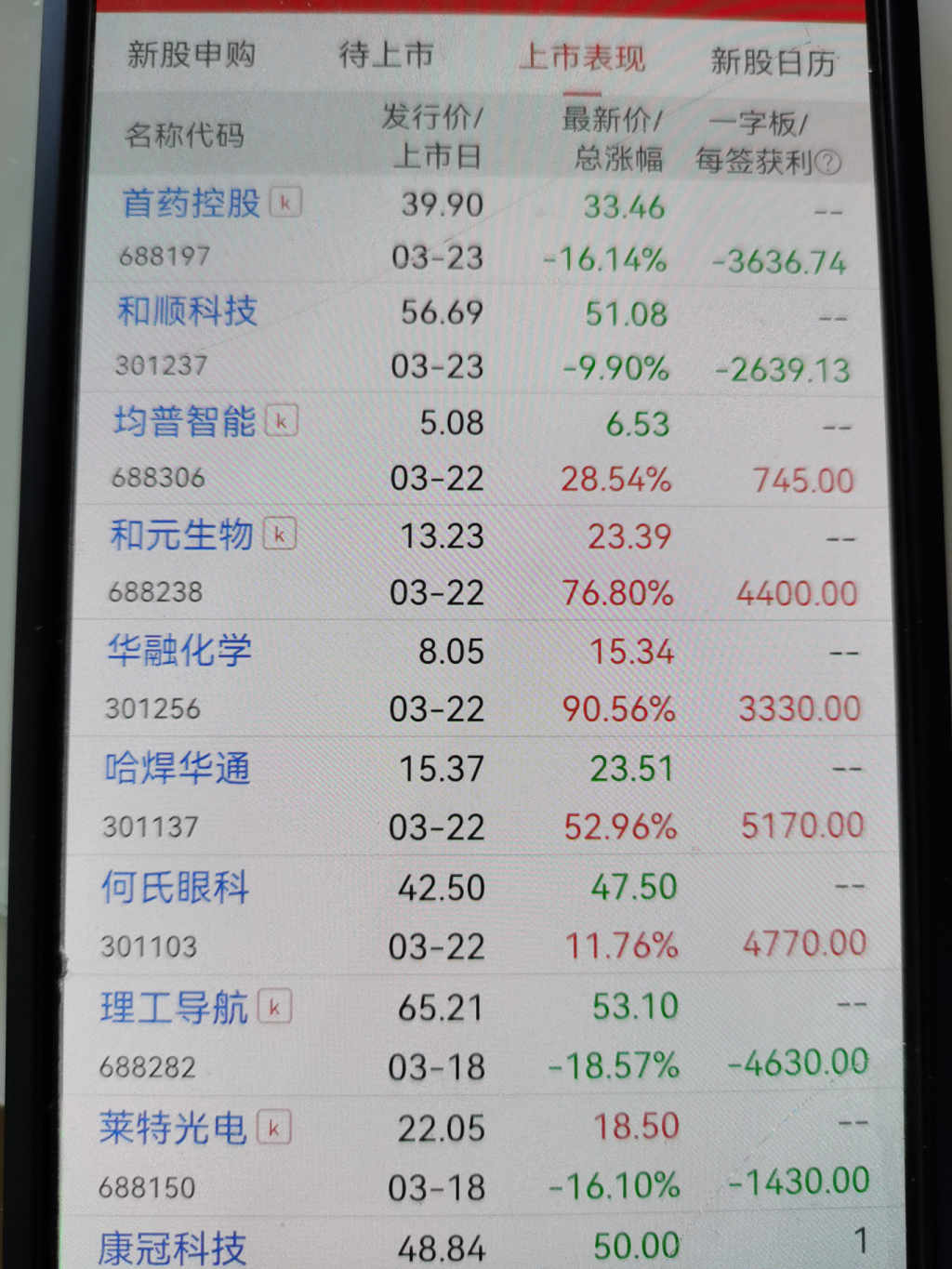
Task: Tap the help icon beside 每签获利
Action: point(828,164)
